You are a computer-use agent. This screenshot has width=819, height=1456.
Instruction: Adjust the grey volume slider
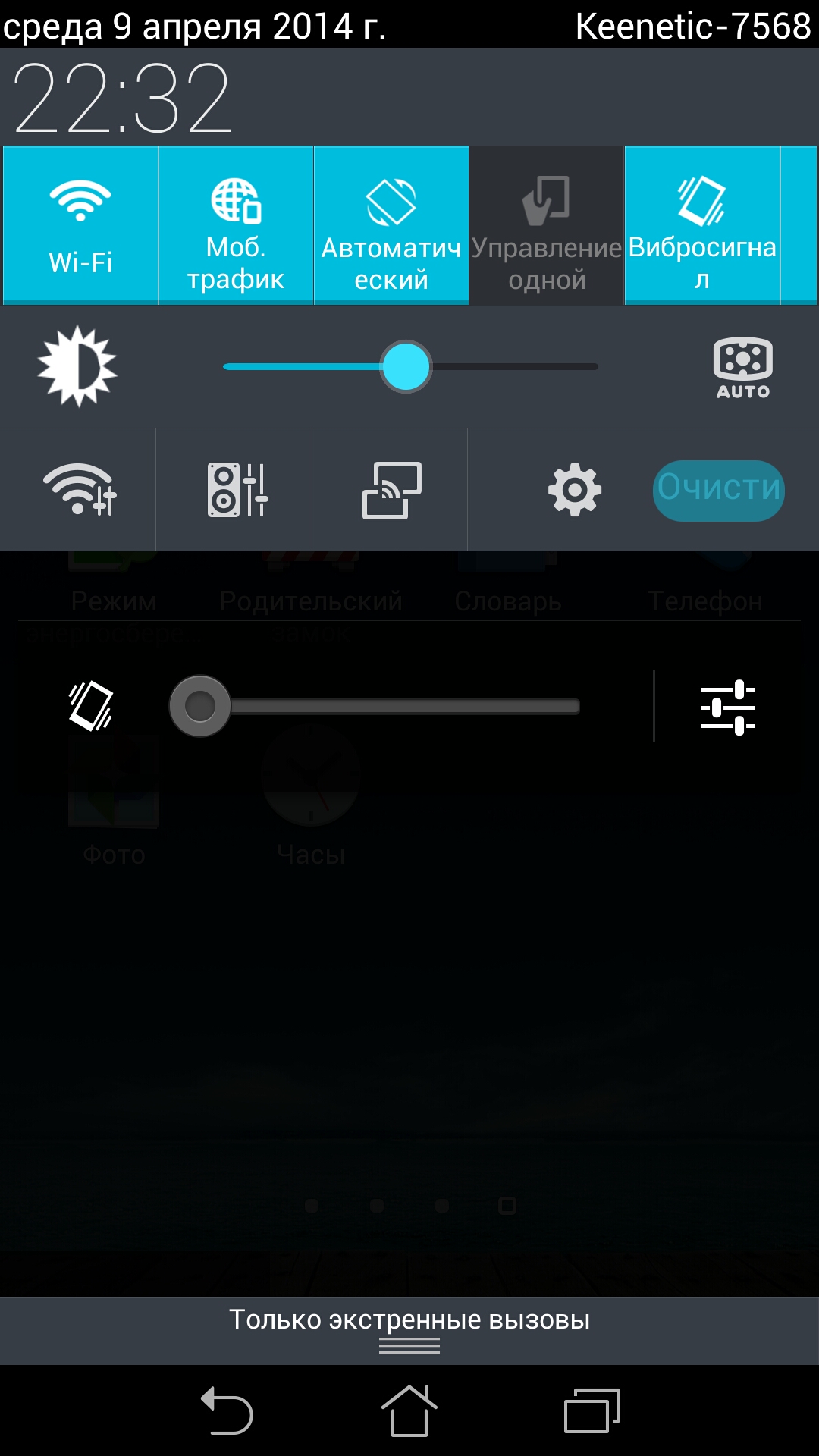[375, 707]
